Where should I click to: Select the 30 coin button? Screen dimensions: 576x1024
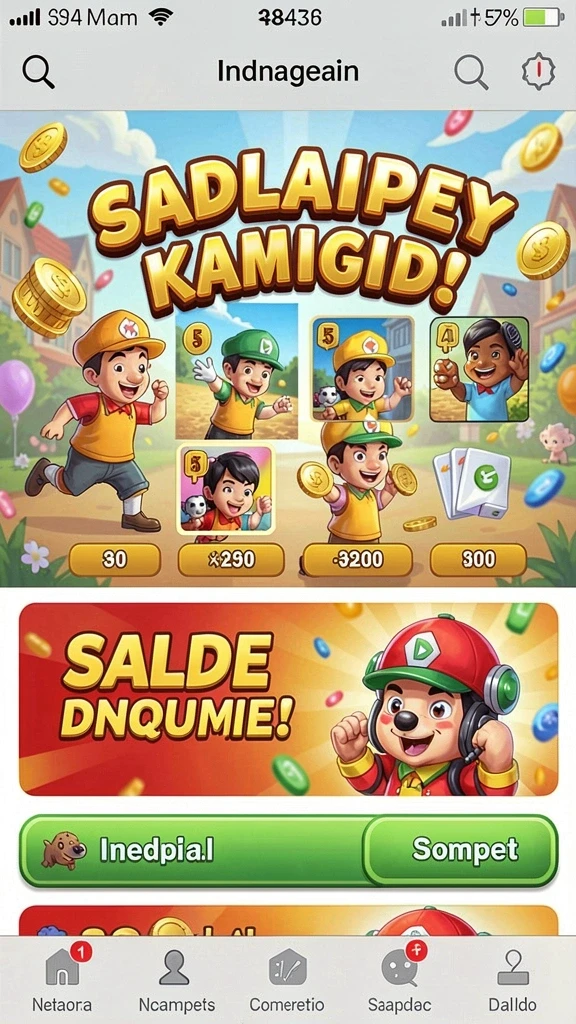[x=114, y=560]
